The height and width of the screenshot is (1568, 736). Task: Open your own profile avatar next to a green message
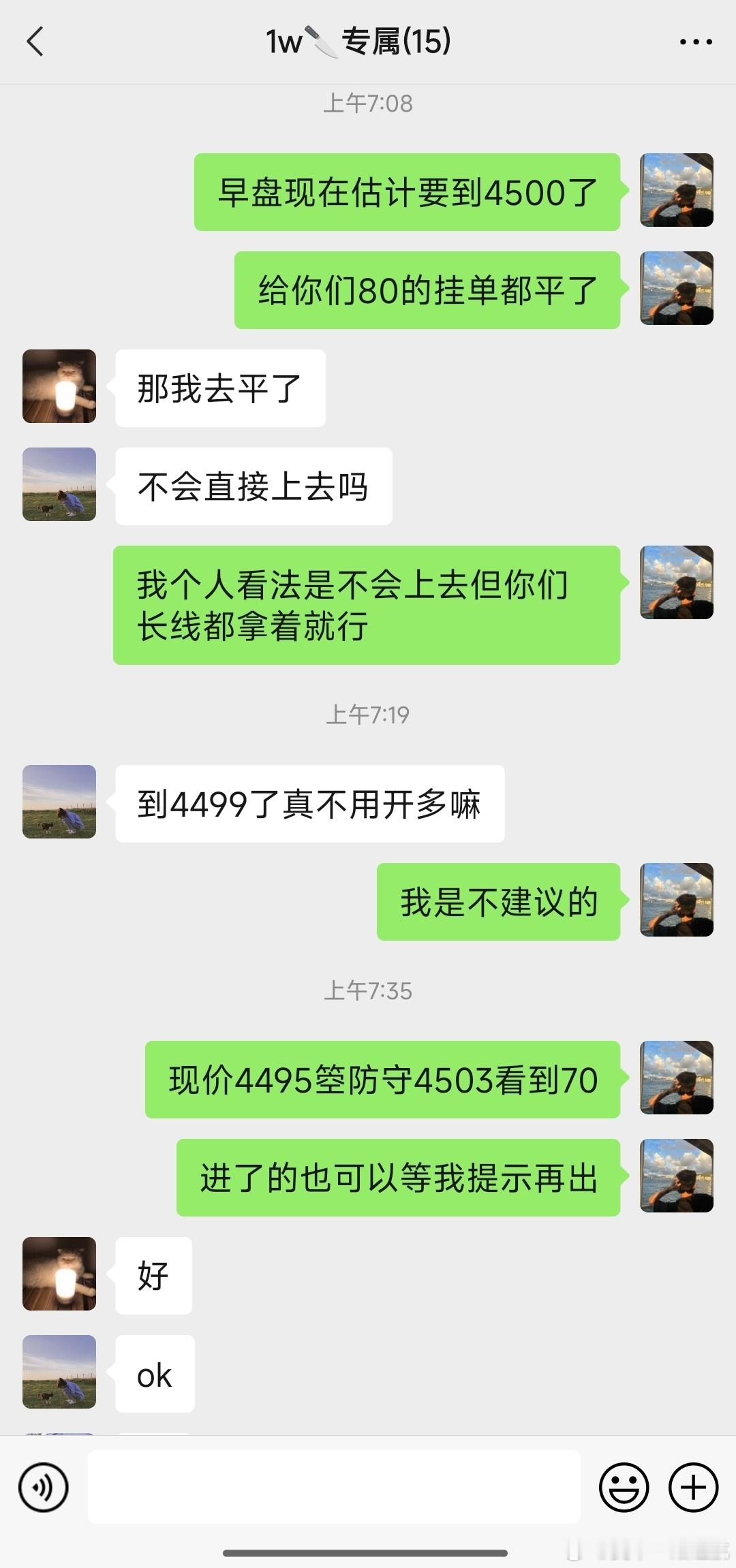pos(675,191)
